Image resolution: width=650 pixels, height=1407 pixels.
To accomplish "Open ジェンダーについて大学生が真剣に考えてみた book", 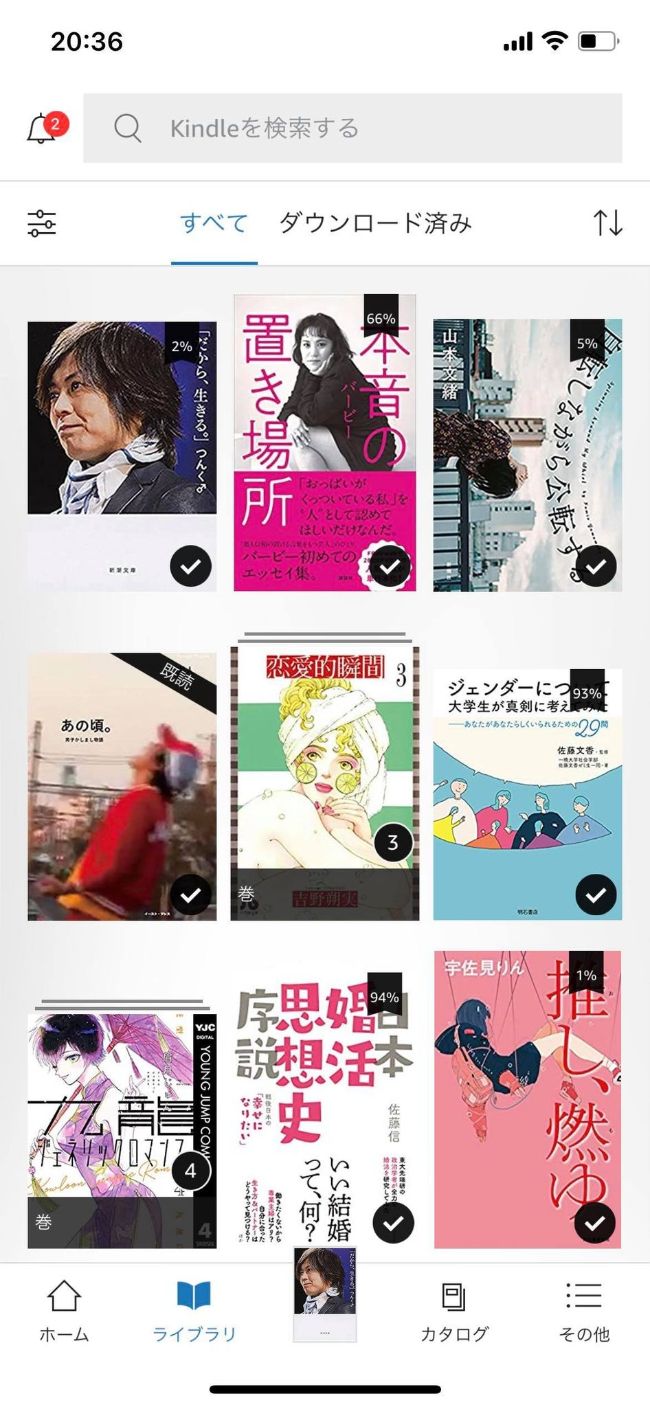I will (x=527, y=794).
